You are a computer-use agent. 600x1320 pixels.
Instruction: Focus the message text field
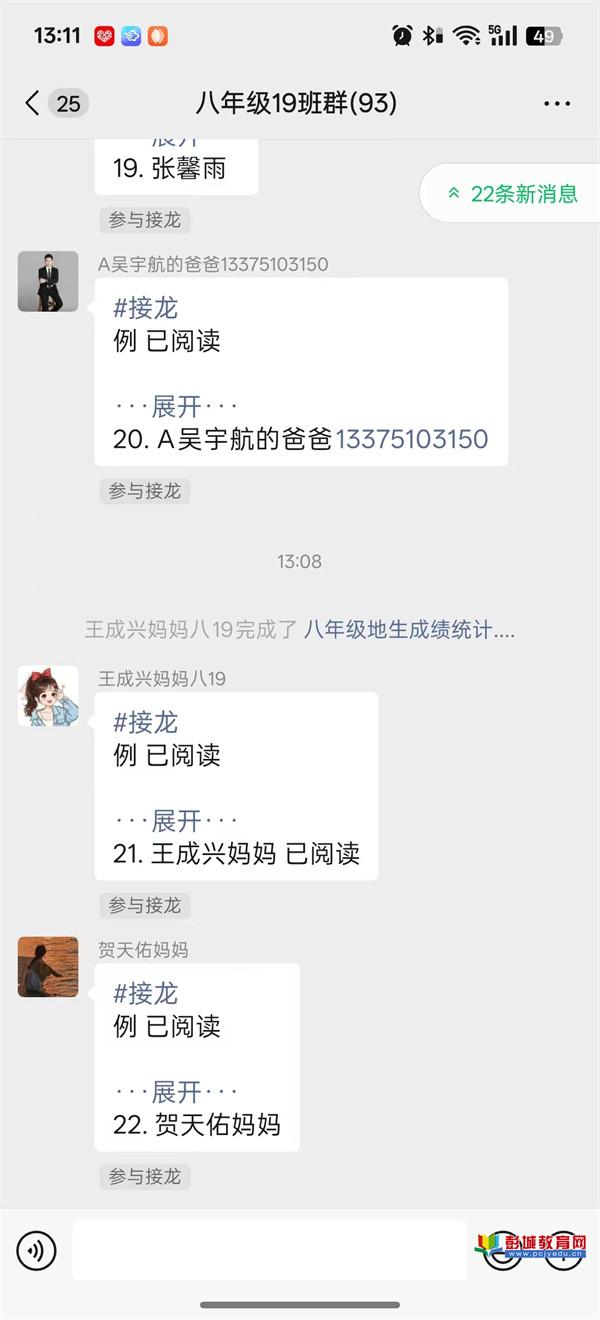tap(270, 1250)
